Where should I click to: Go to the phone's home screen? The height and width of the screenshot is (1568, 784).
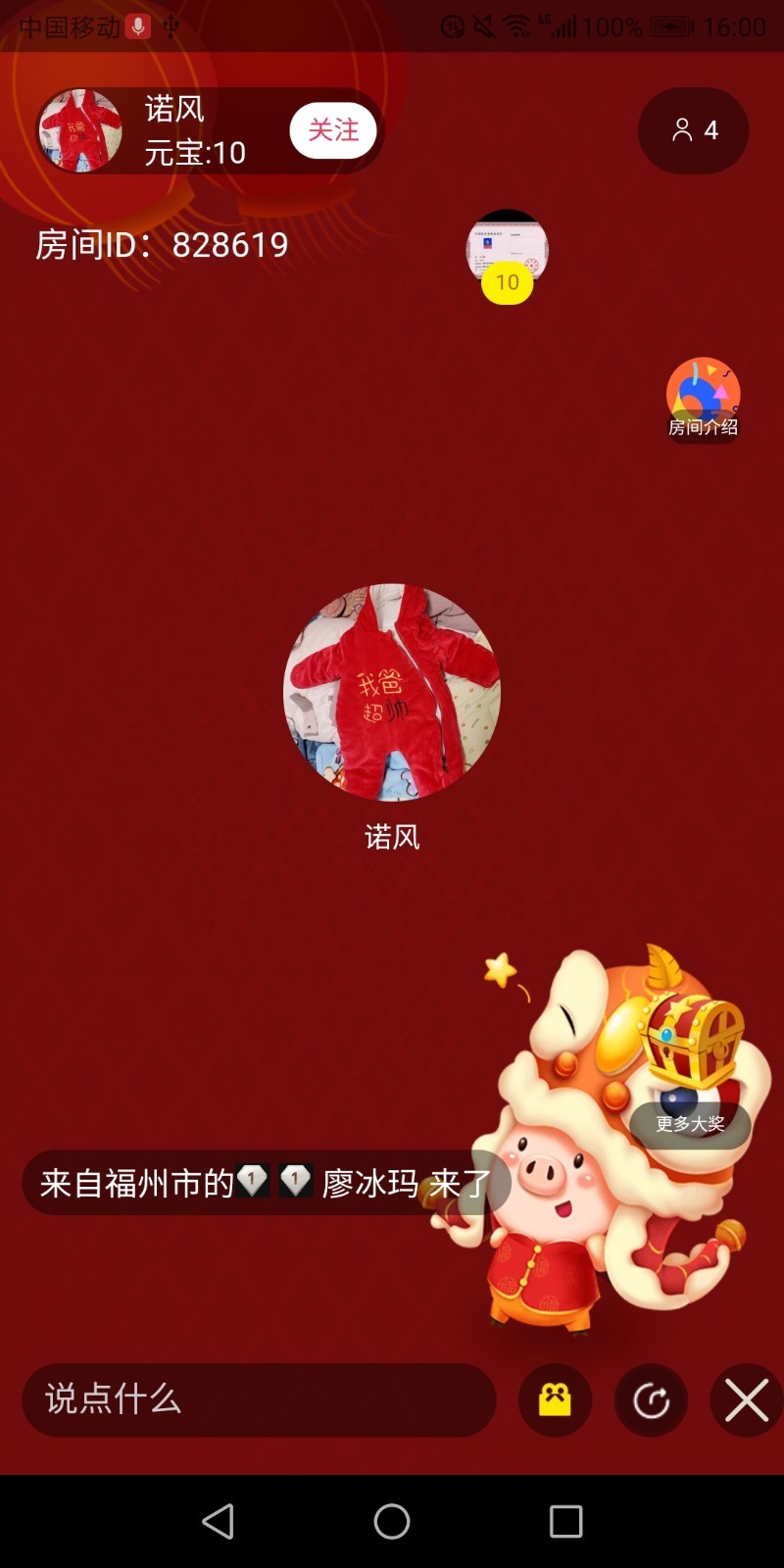(392, 1521)
